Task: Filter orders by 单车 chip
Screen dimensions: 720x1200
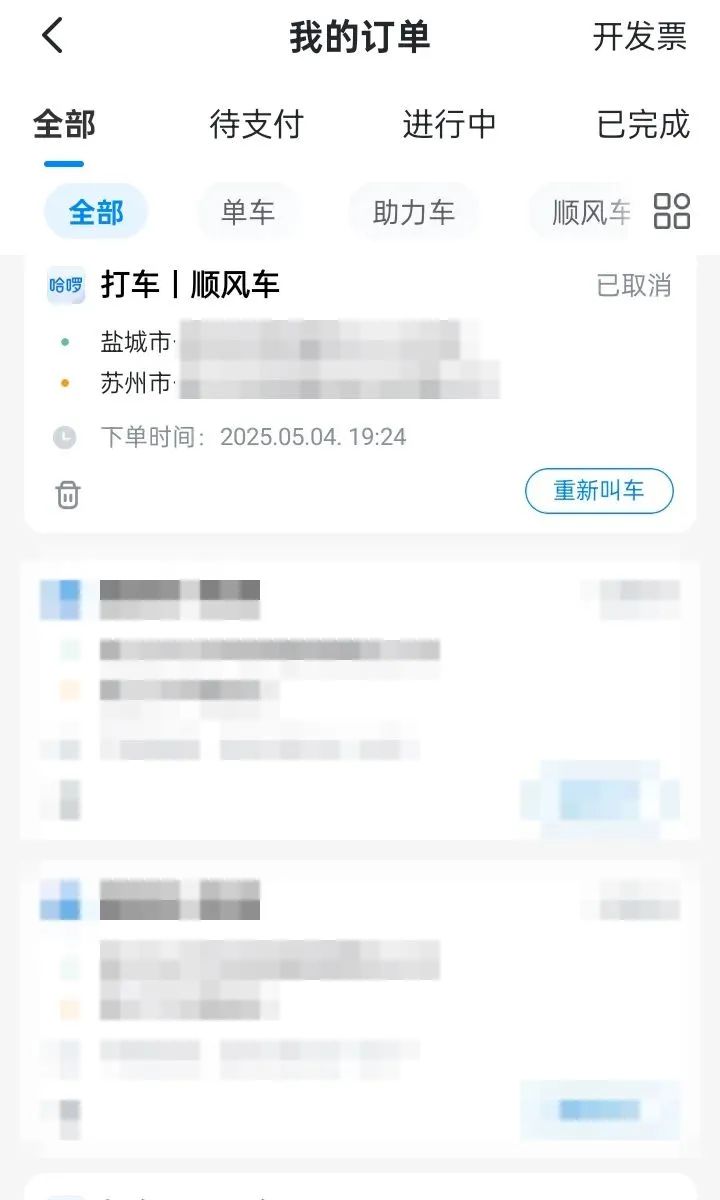Action: tap(248, 212)
